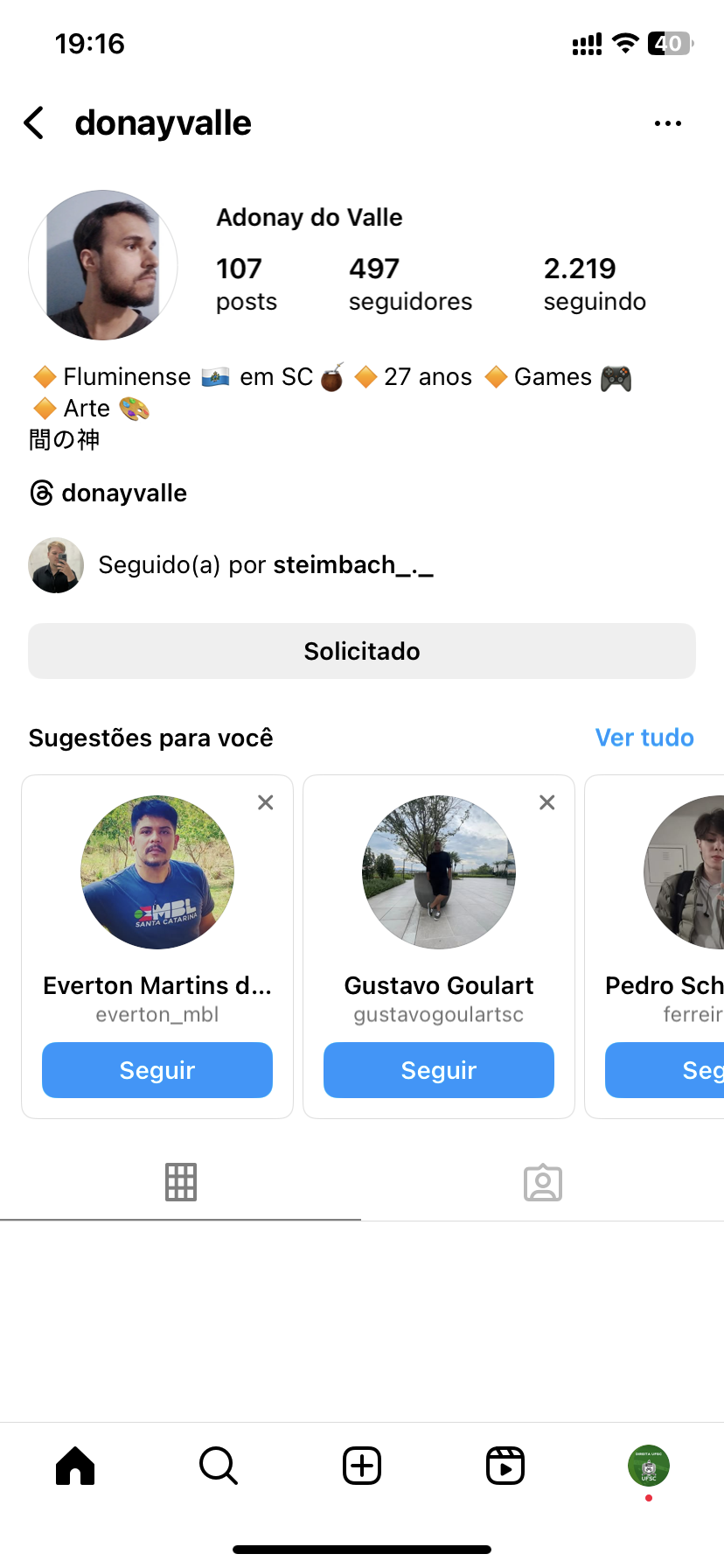Switch to the tagged photos tab
724x1568 pixels.
[543, 1182]
